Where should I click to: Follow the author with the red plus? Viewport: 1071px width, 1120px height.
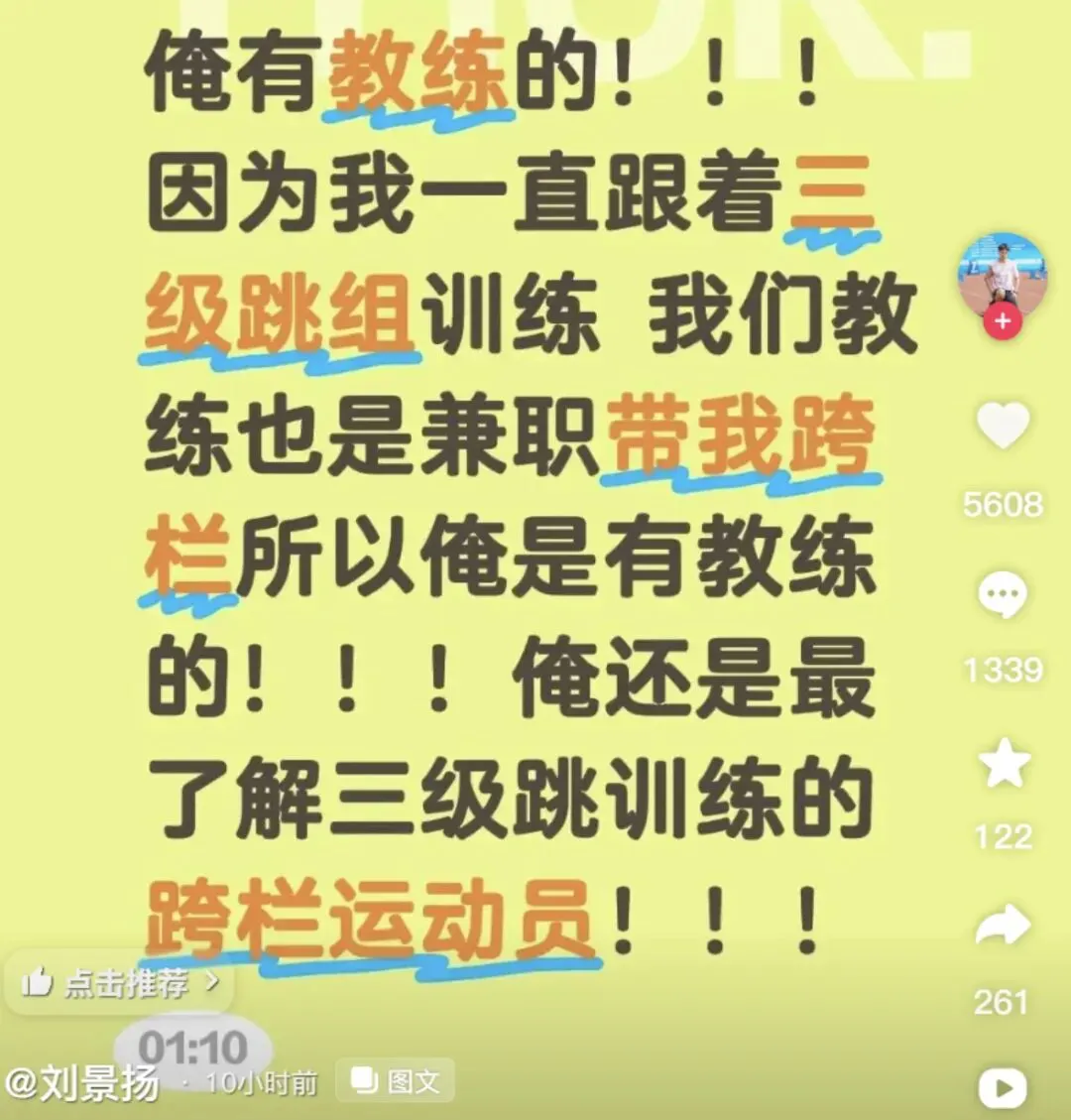[1003, 322]
